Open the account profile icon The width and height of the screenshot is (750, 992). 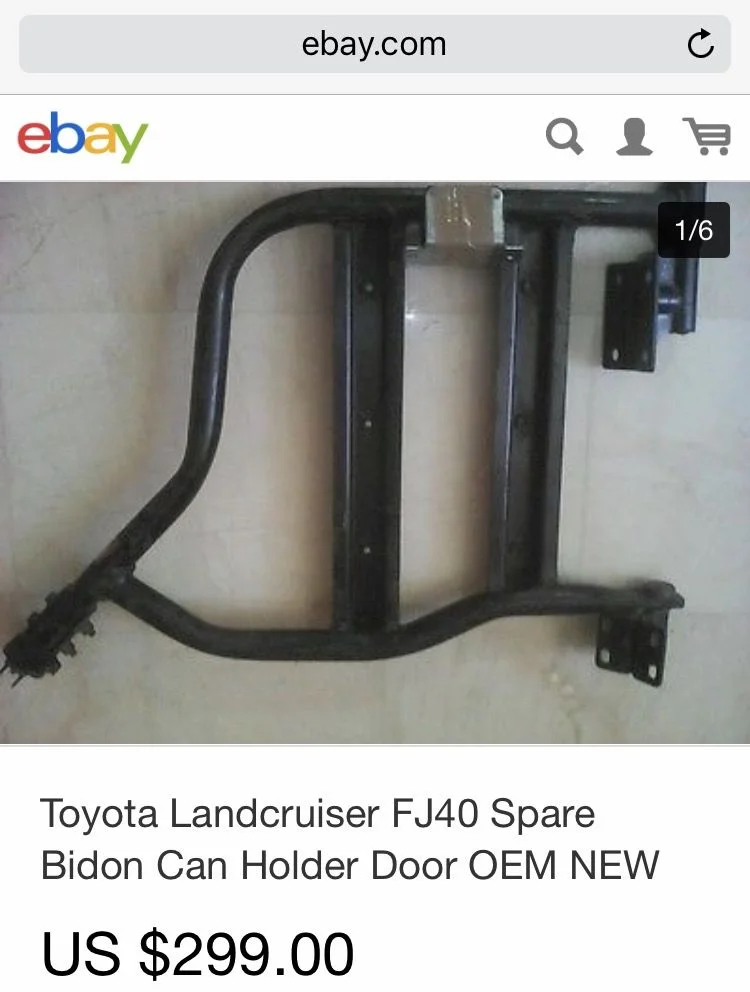click(x=634, y=136)
